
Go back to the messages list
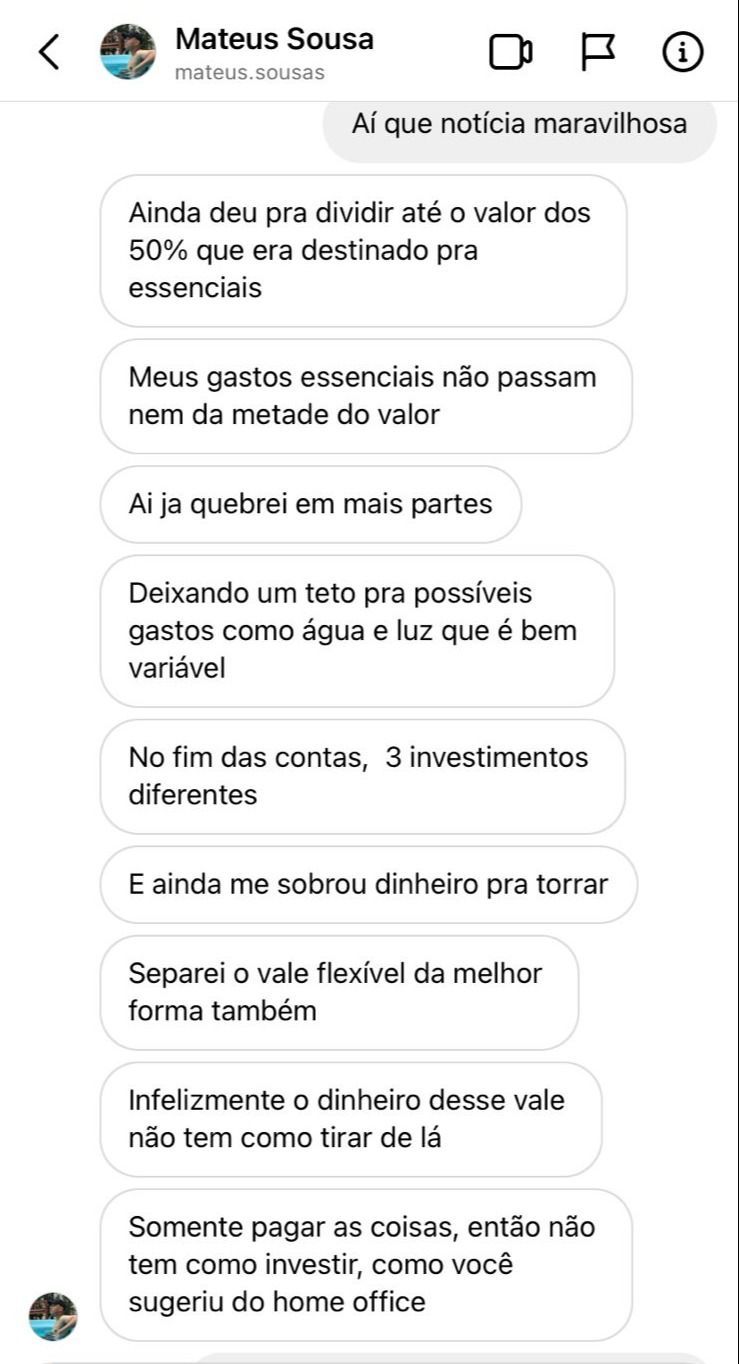[48, 52]
